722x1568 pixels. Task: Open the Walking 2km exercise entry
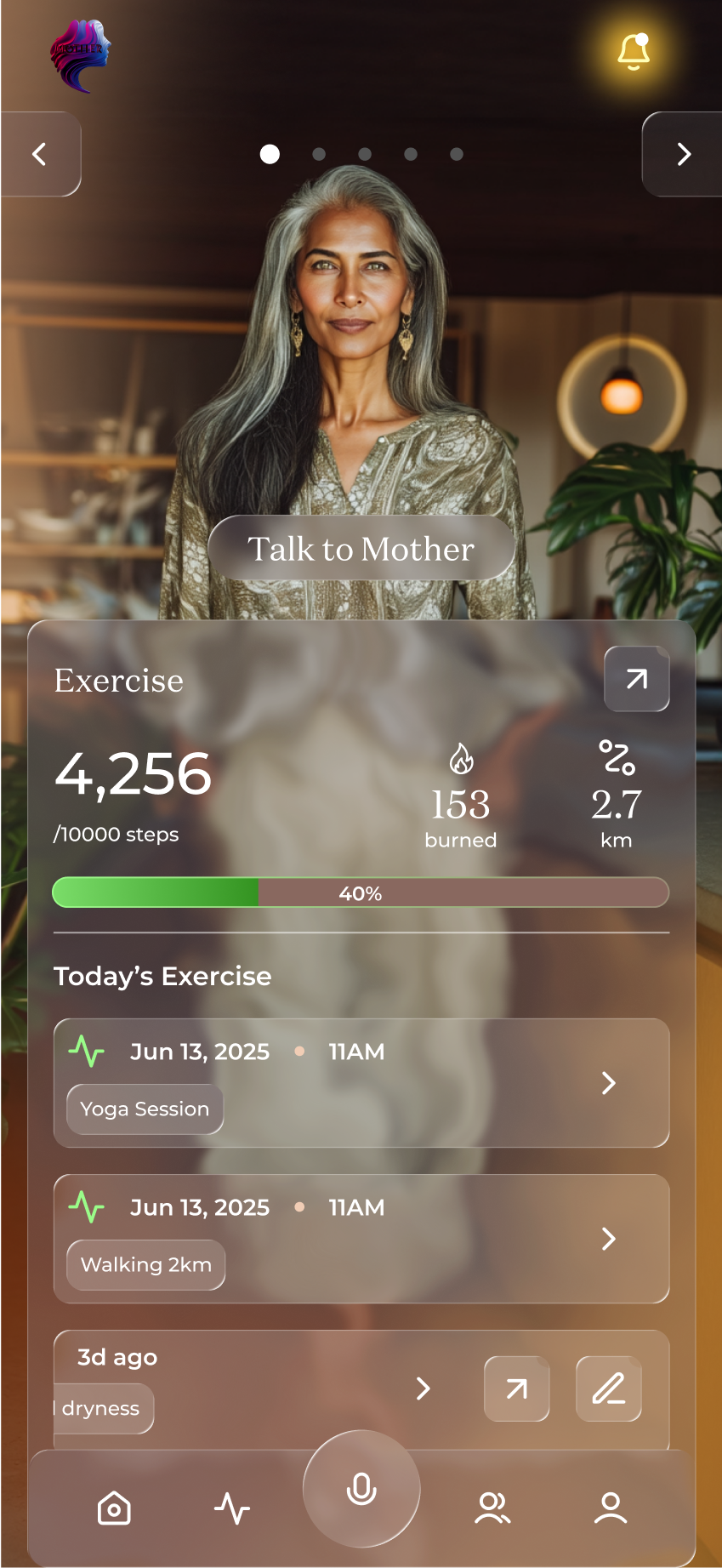[x=608, y=1239]
